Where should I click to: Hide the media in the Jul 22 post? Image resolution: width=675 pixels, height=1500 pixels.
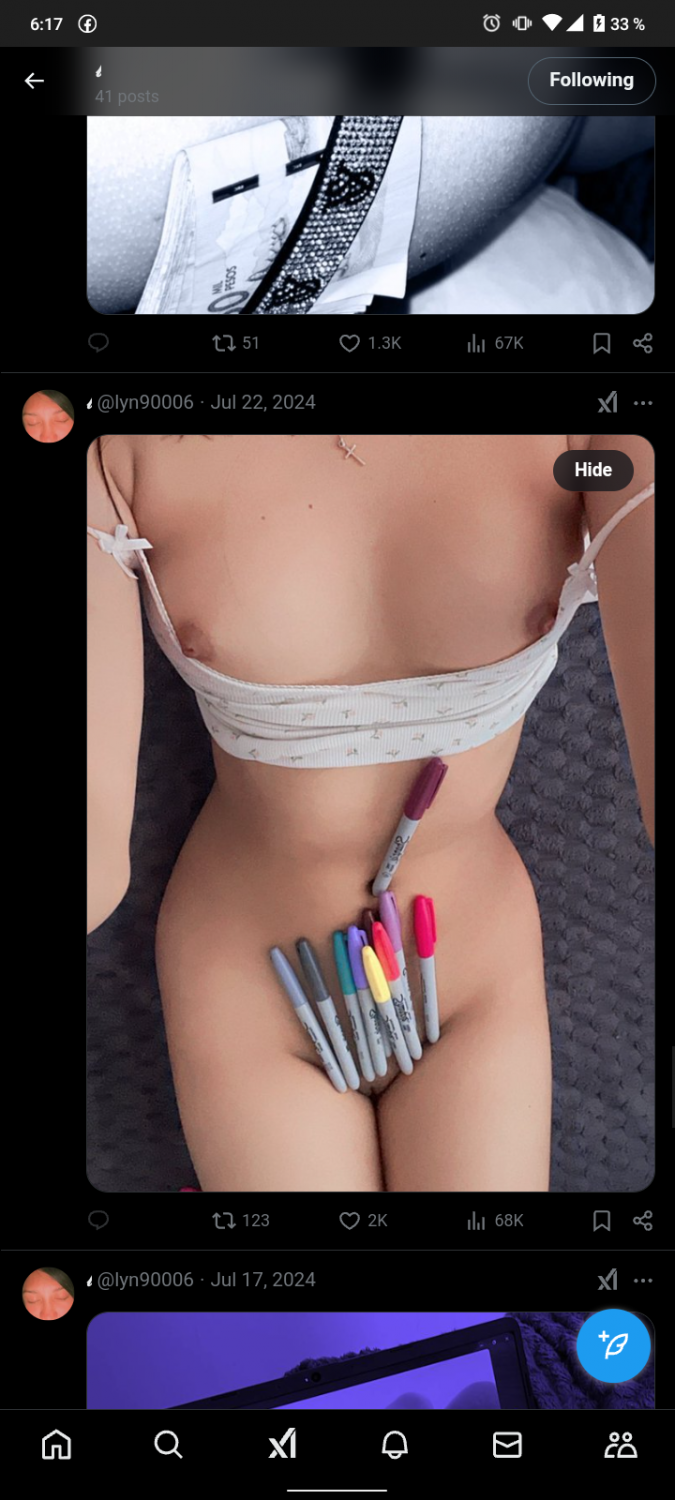point(593,470)
